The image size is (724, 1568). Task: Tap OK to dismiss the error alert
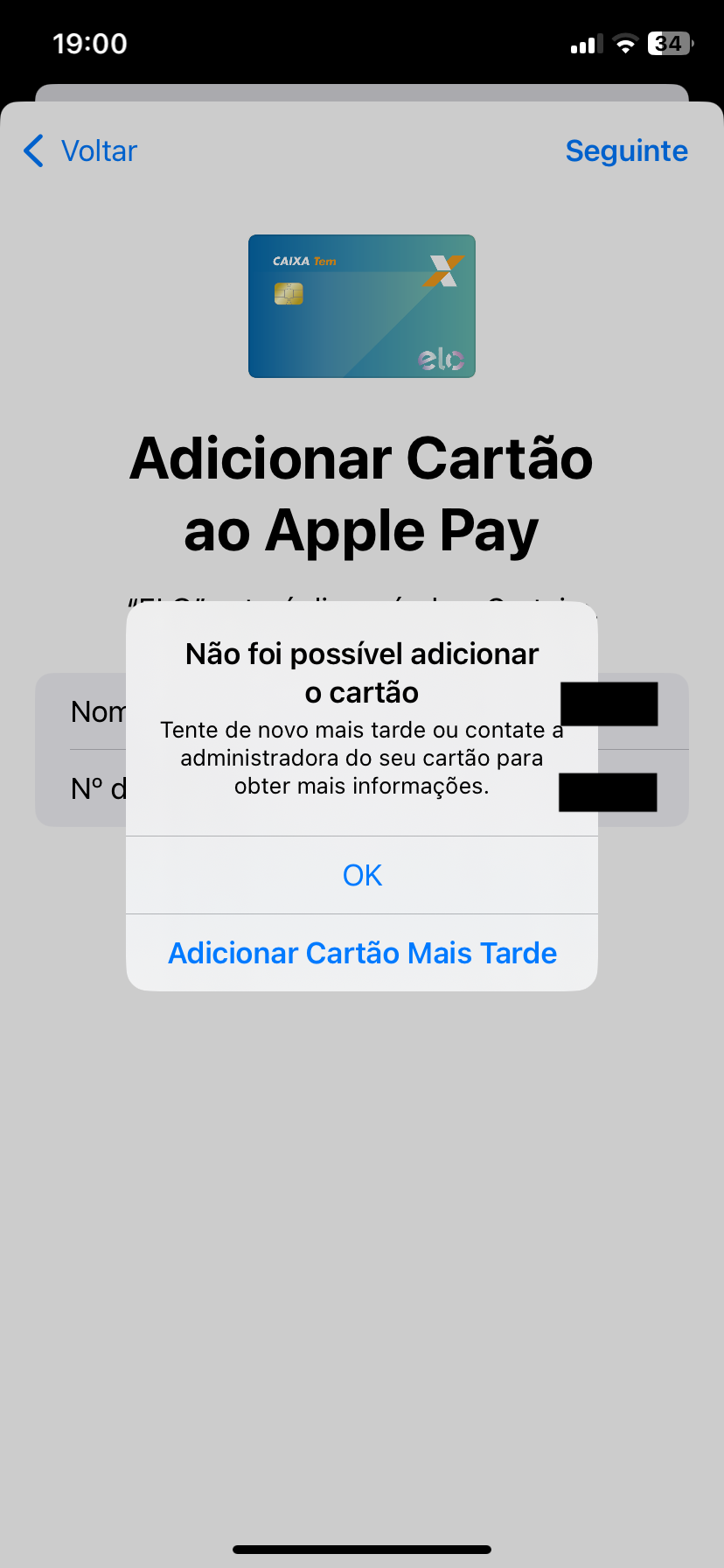click(x=362, y=875)
